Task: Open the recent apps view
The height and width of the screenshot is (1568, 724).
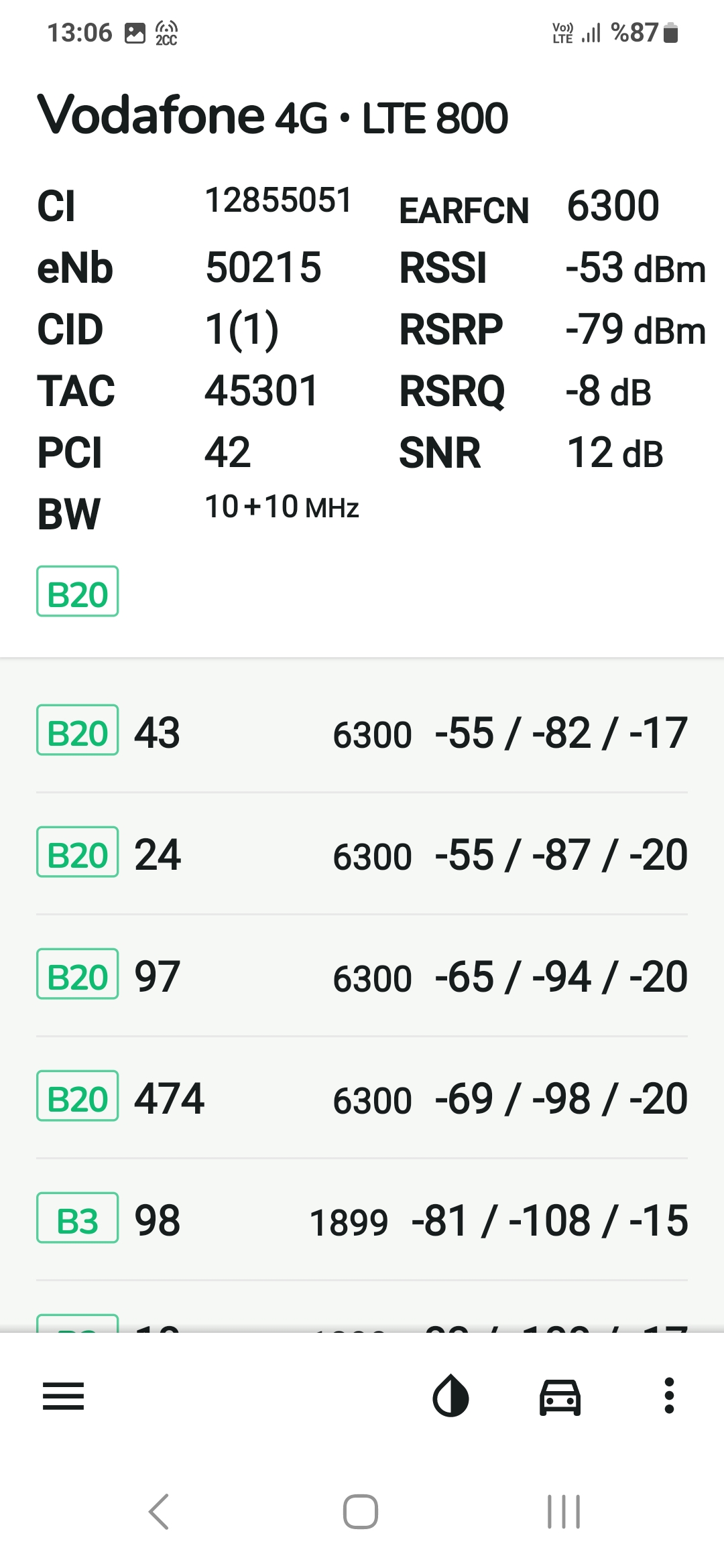Action: coord(564,1512)
